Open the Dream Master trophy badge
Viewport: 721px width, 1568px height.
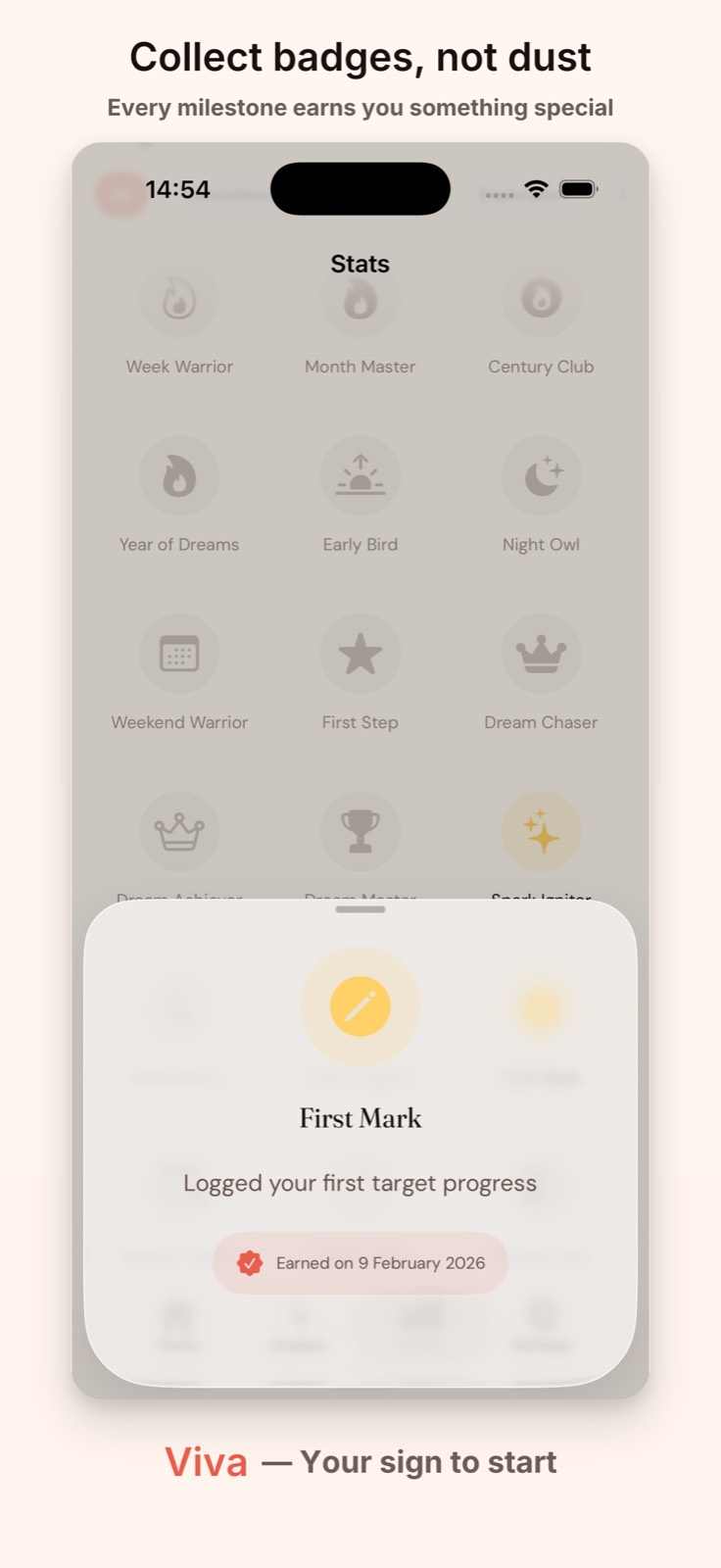point(360,830)
